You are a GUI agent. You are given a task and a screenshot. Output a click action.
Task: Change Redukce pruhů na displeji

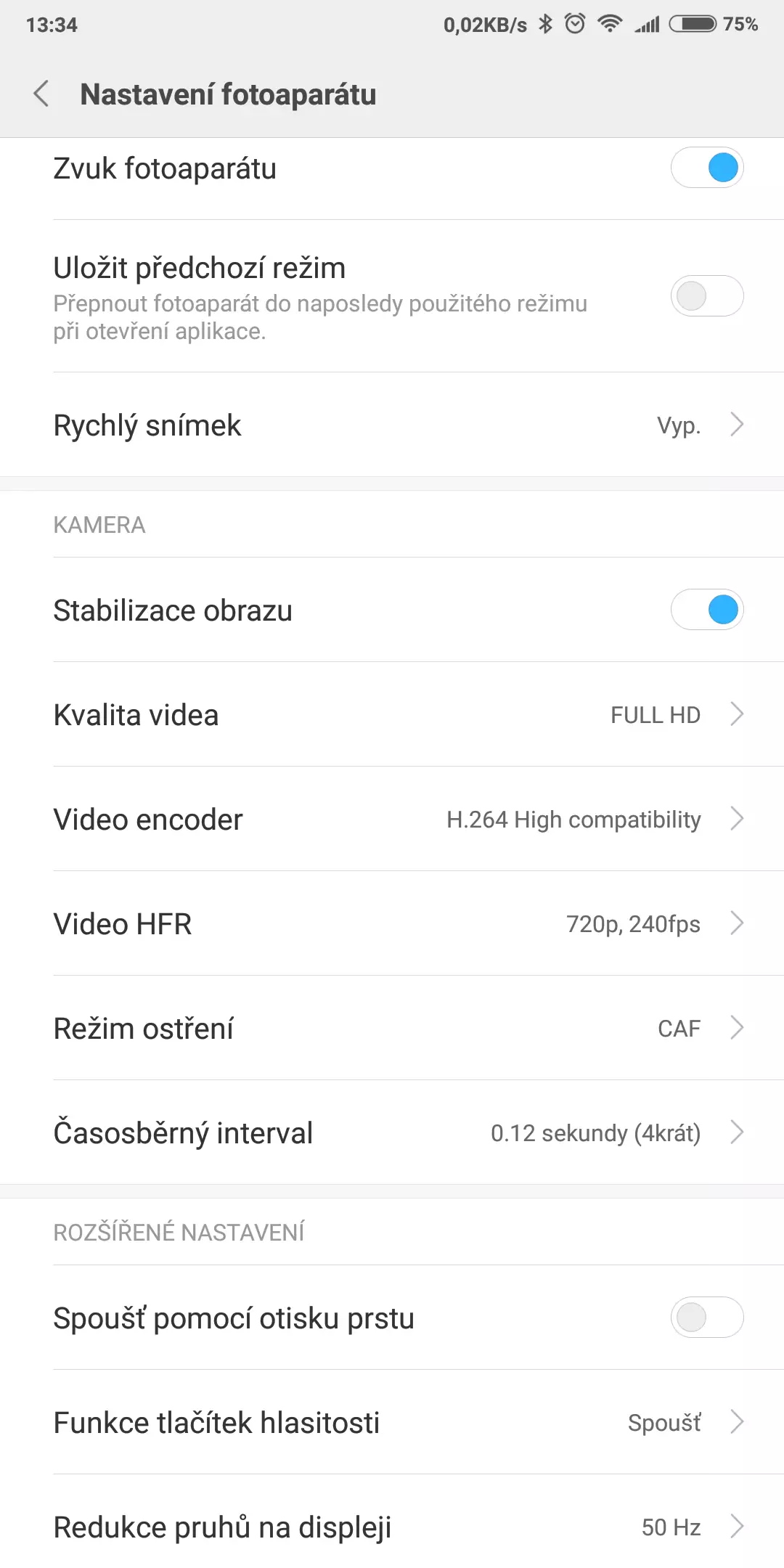(x=392, y=1527)
